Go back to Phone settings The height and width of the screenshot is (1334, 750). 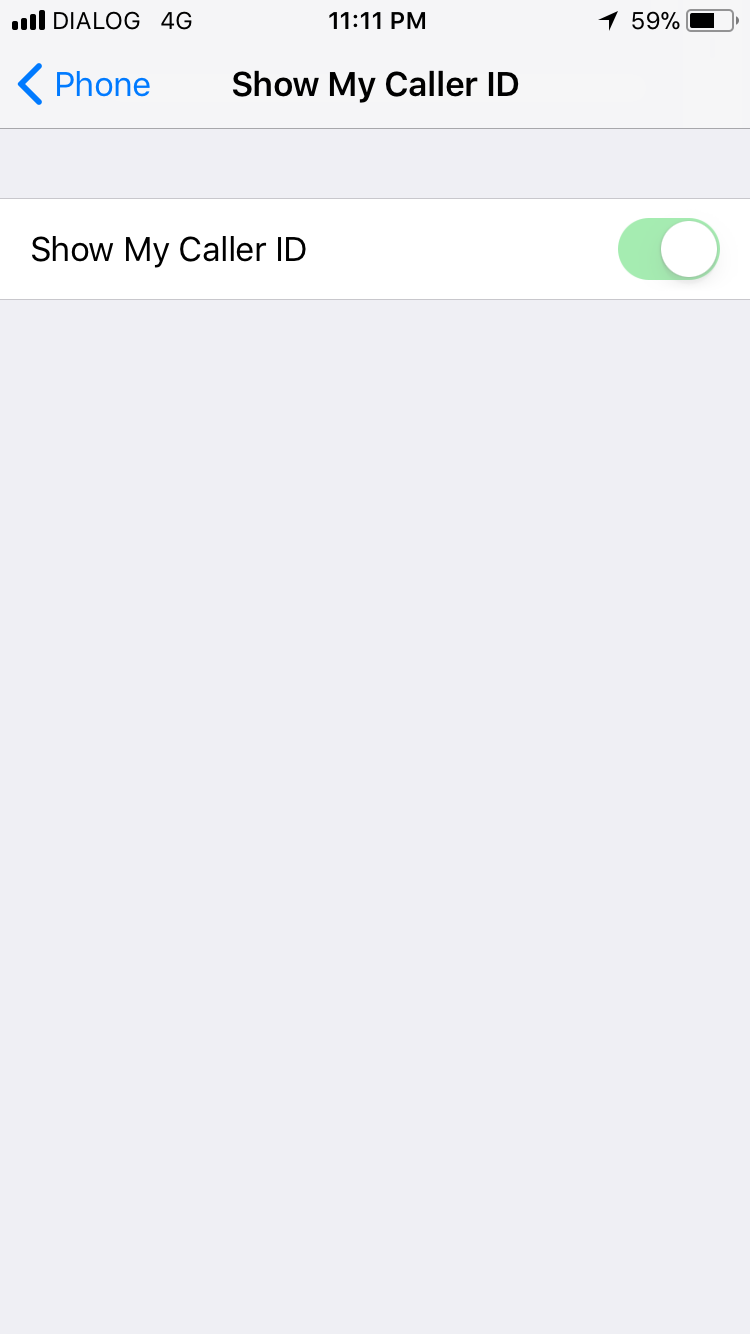click(84, 85)
